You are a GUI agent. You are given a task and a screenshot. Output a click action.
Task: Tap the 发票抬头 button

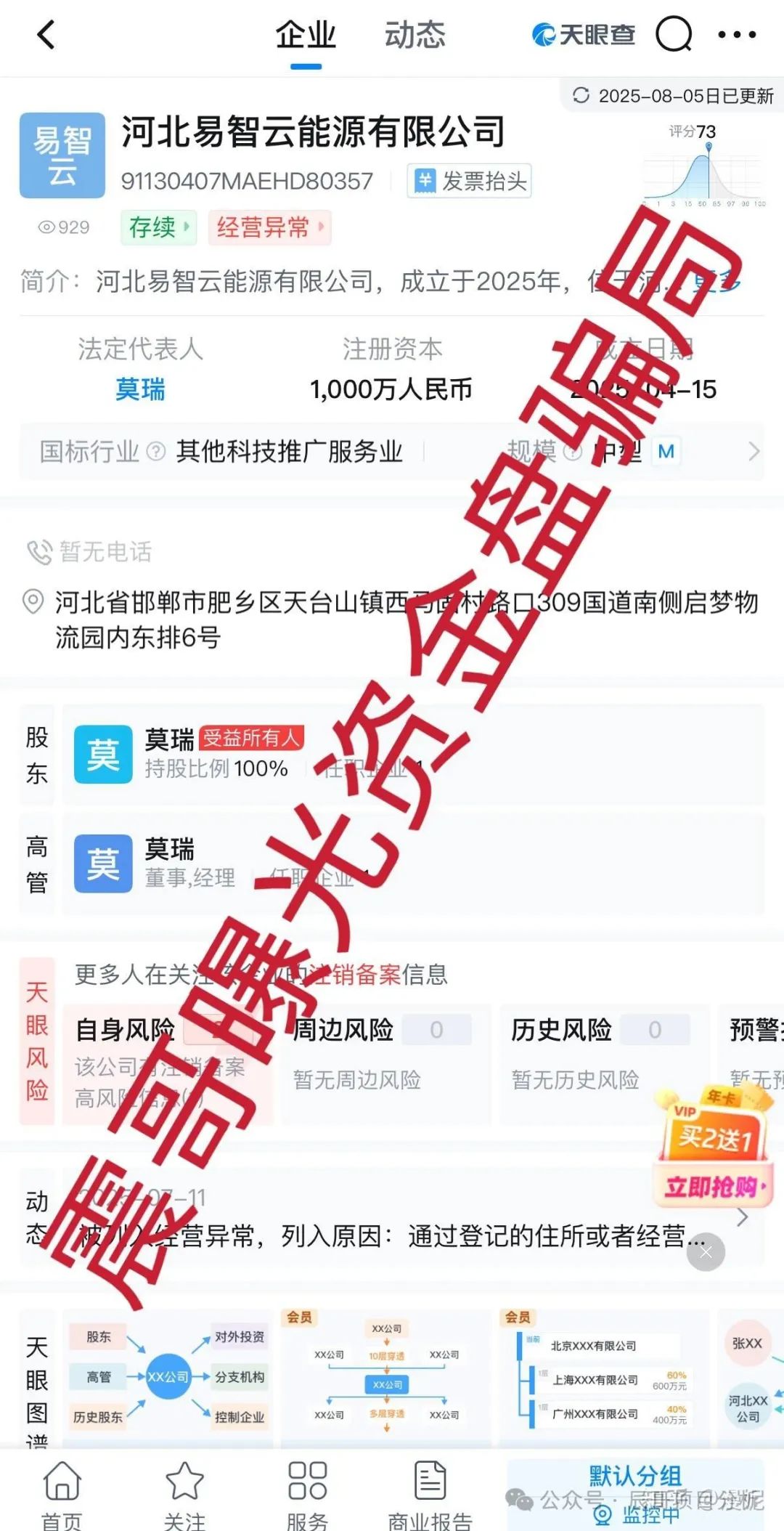470,181
